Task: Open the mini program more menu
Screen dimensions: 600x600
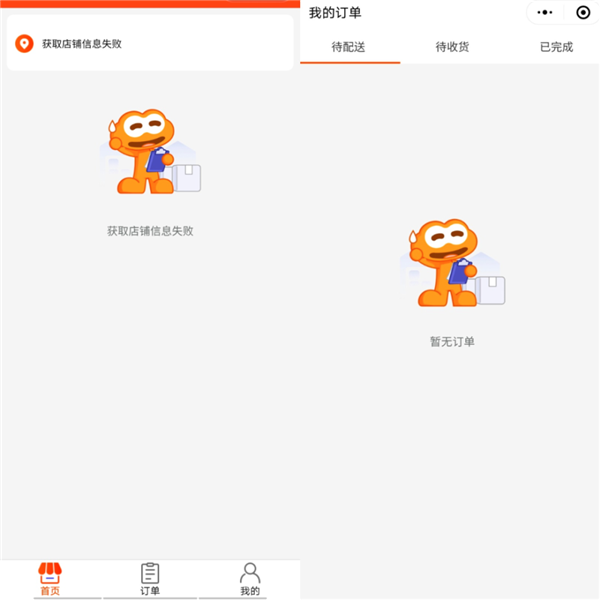Action: pyautogui.click(x=545, y=13)
